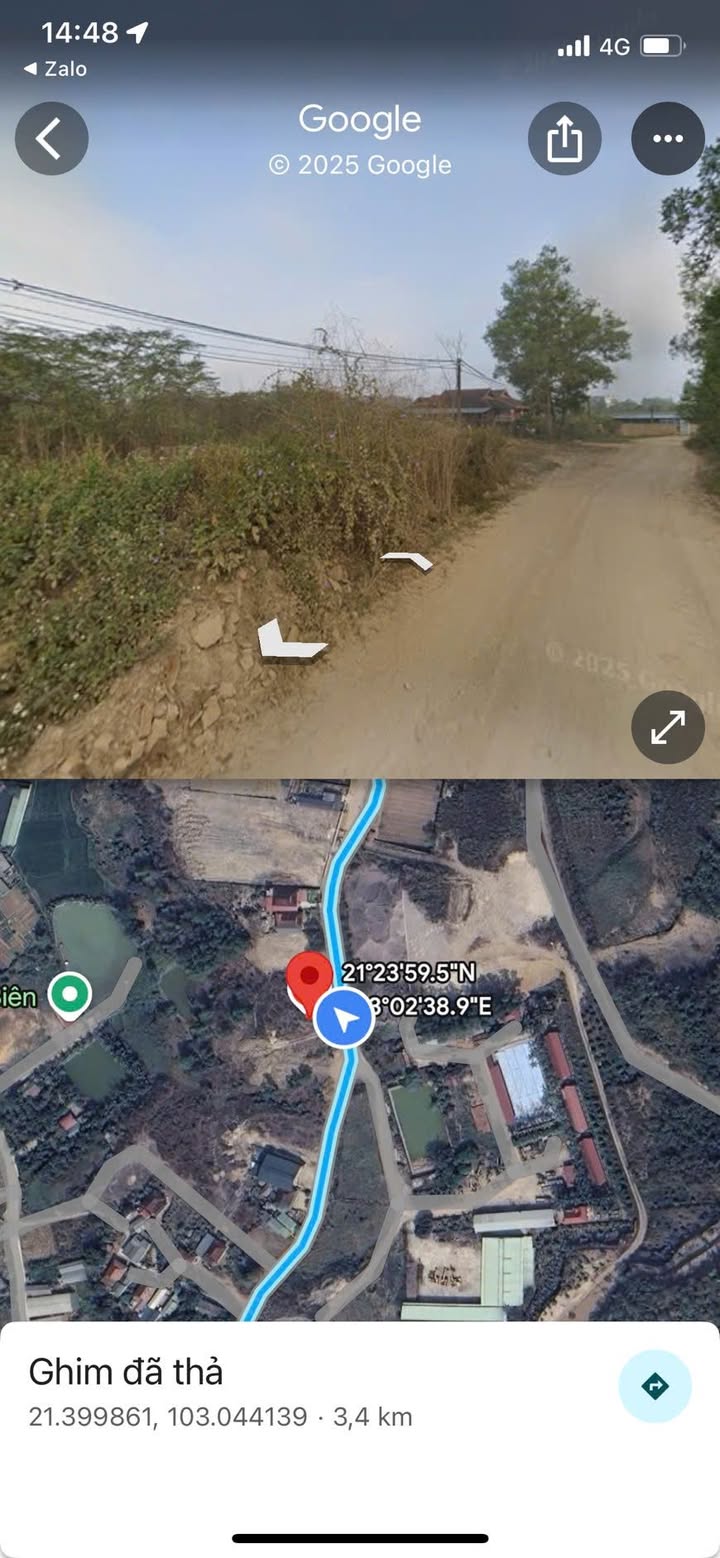The image size is (720, 1558).
Task: Open the three-dot overflow menu
Action: click(667, 139)
